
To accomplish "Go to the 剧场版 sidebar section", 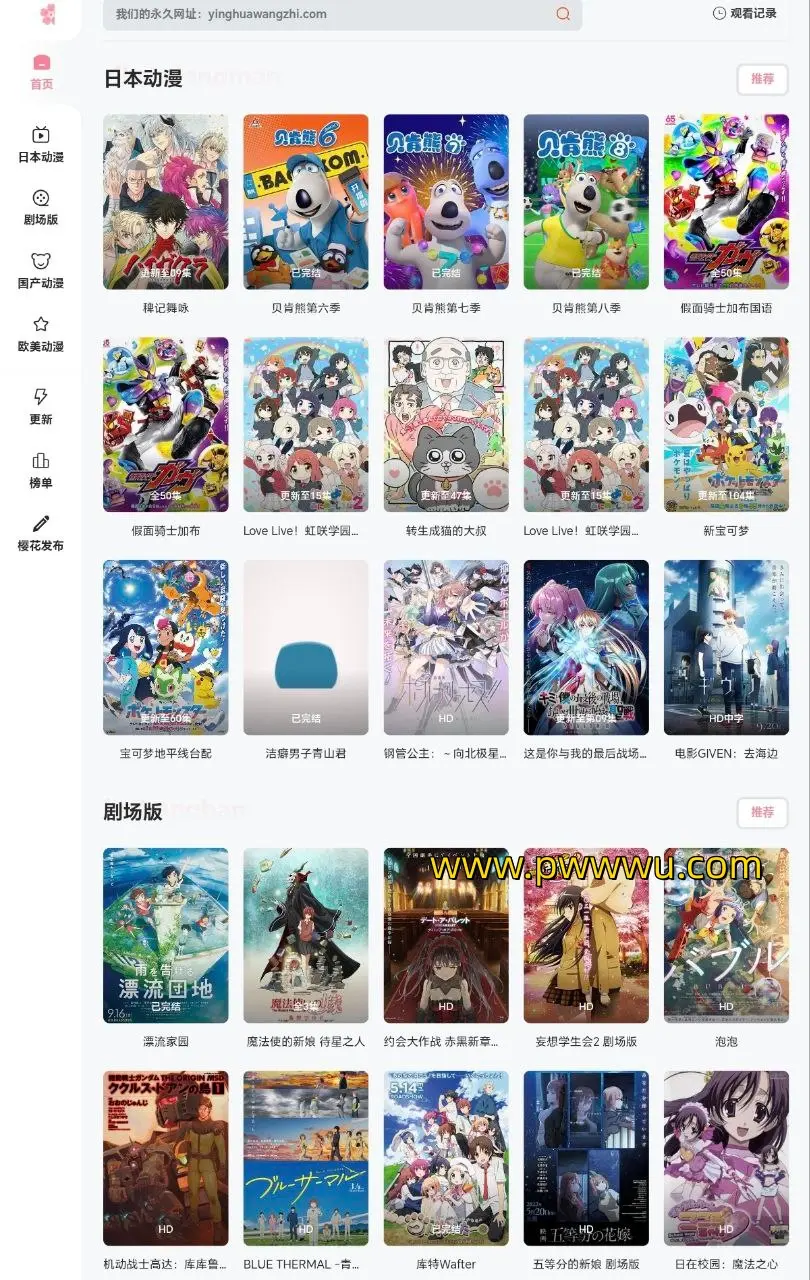I will point(41,207).
